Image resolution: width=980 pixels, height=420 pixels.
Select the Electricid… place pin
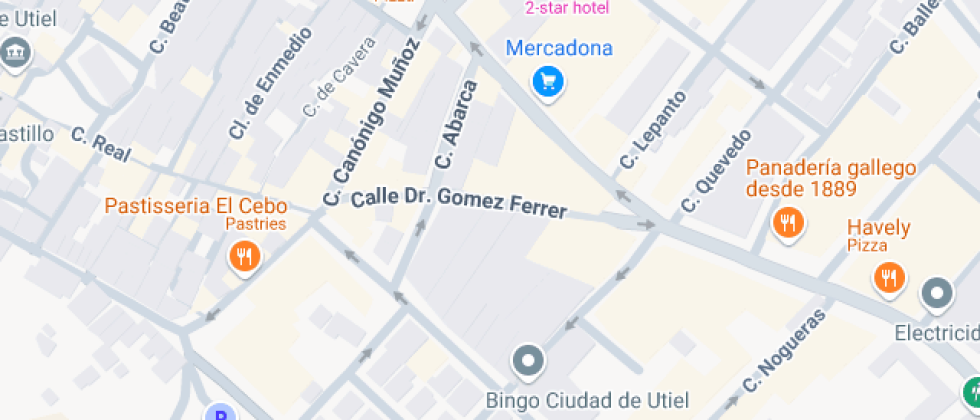click(x=937, y=294)
